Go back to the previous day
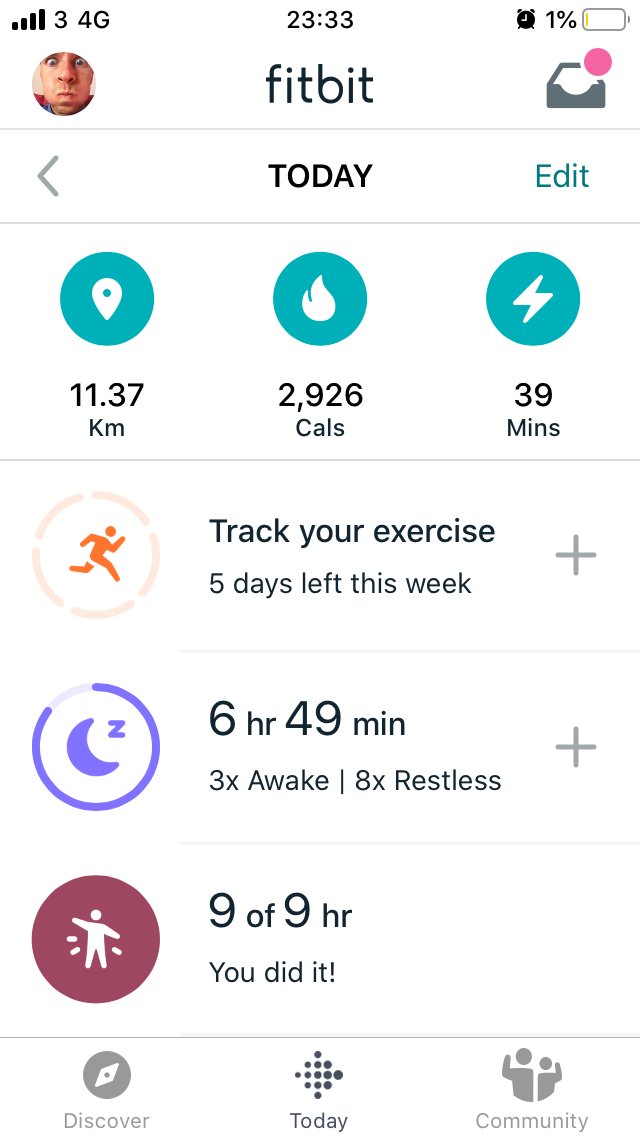Screen dimensions: 640x1136 point(48,176)
